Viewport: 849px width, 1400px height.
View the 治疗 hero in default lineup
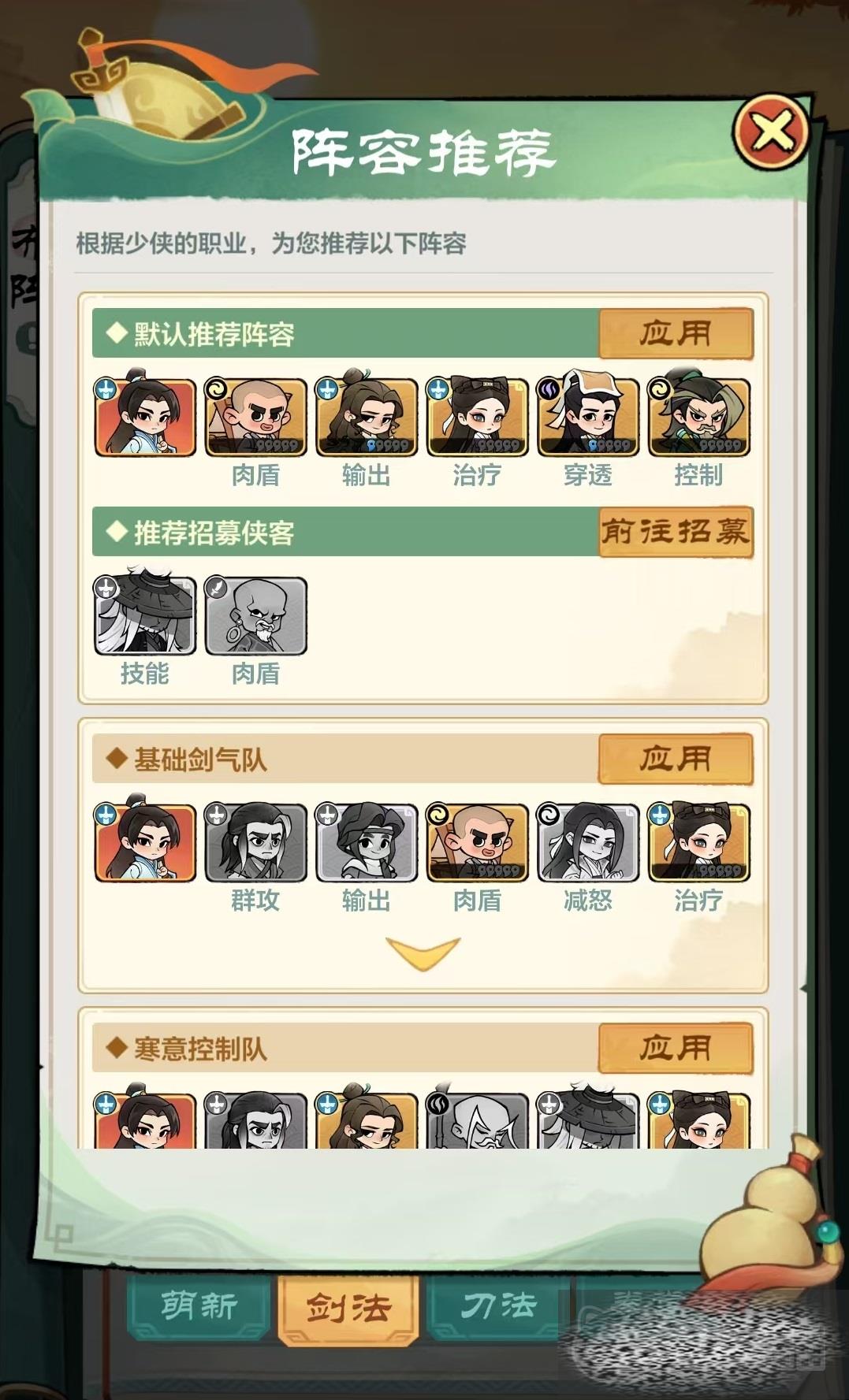477,417
